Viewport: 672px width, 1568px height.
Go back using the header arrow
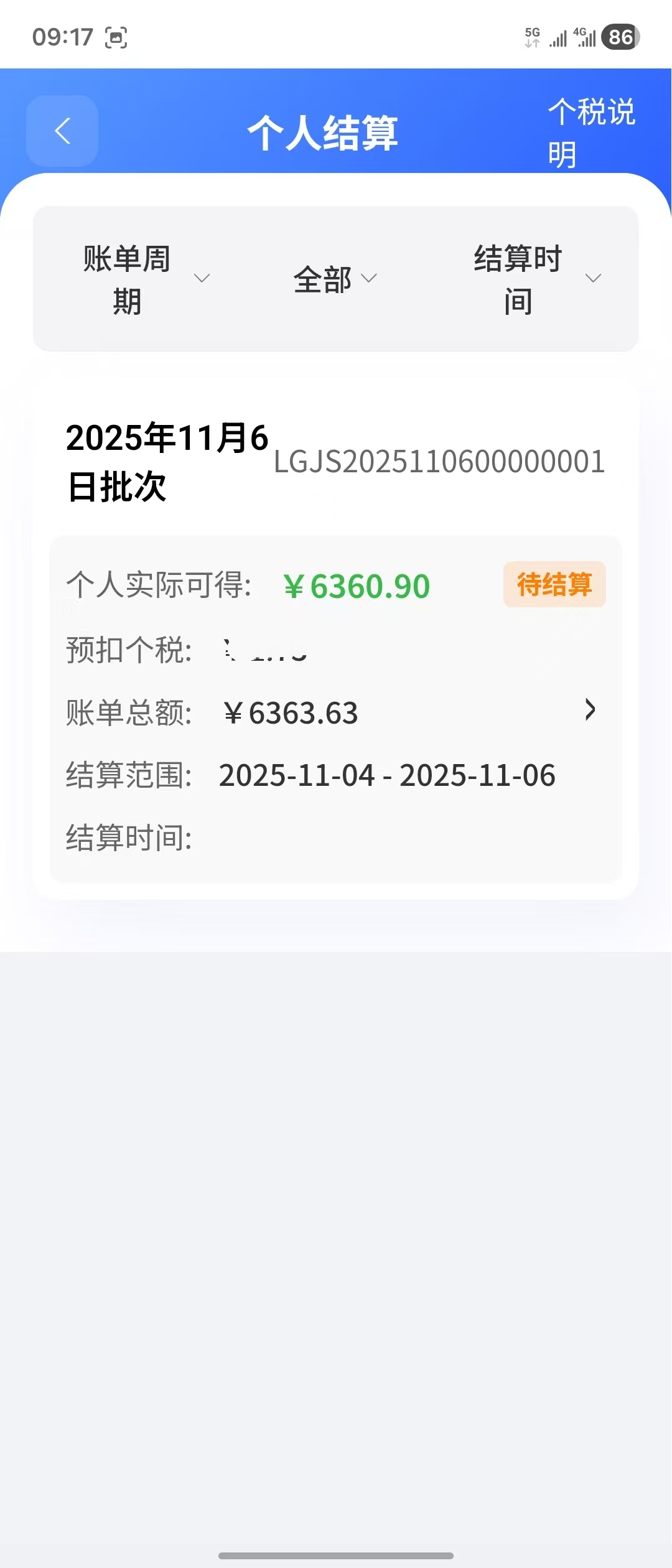[x=62, y=131]
